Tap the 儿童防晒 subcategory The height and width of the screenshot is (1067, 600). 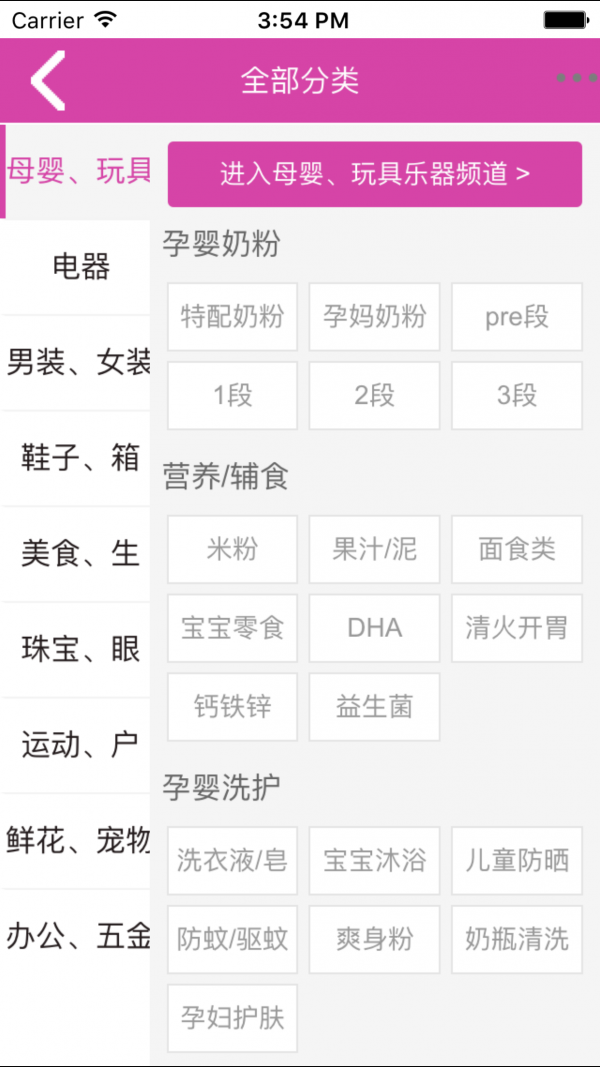coord(516,860)
